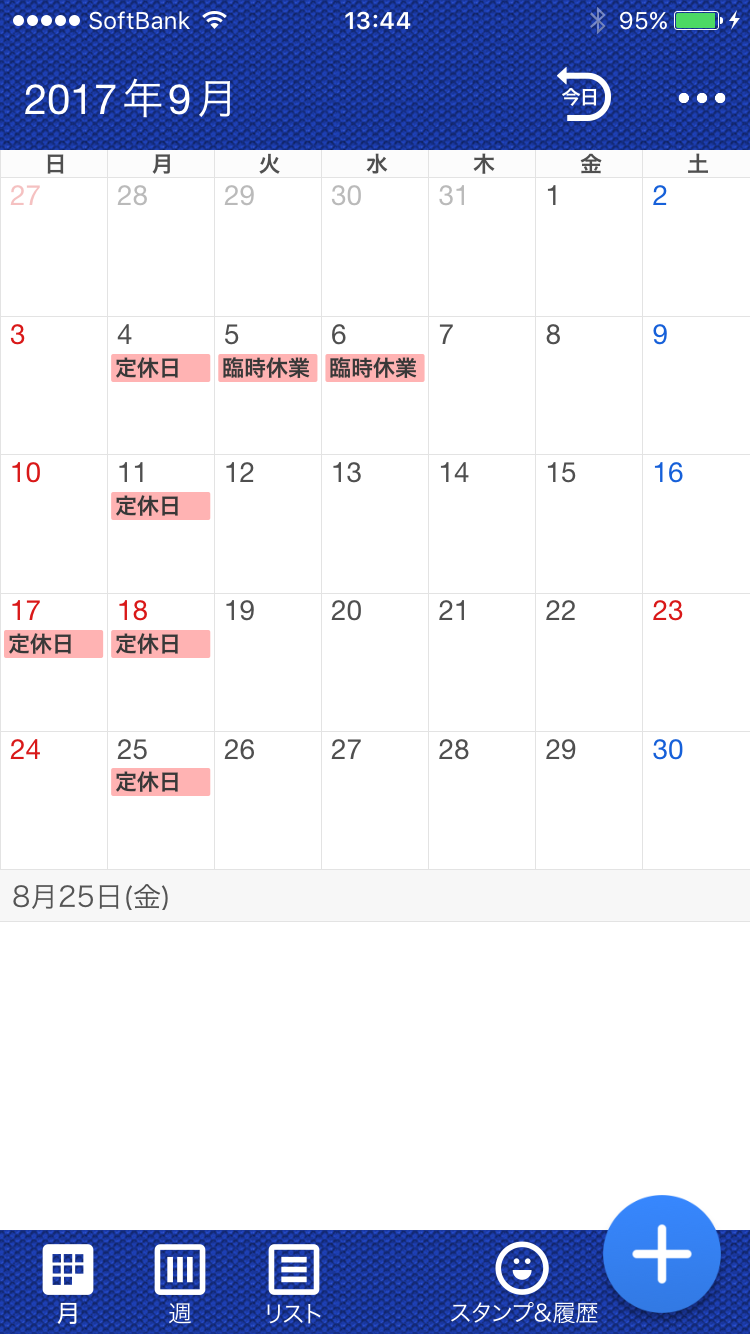Select September 5 marked 臨時休業
The height and width of the screenshot is (1334, 750).
click(268, 385)
